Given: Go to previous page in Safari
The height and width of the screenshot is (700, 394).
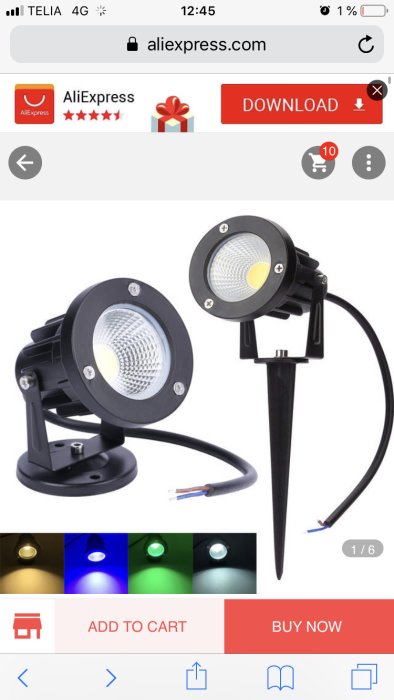Looking at the screenshot, I should coord(23,678).
